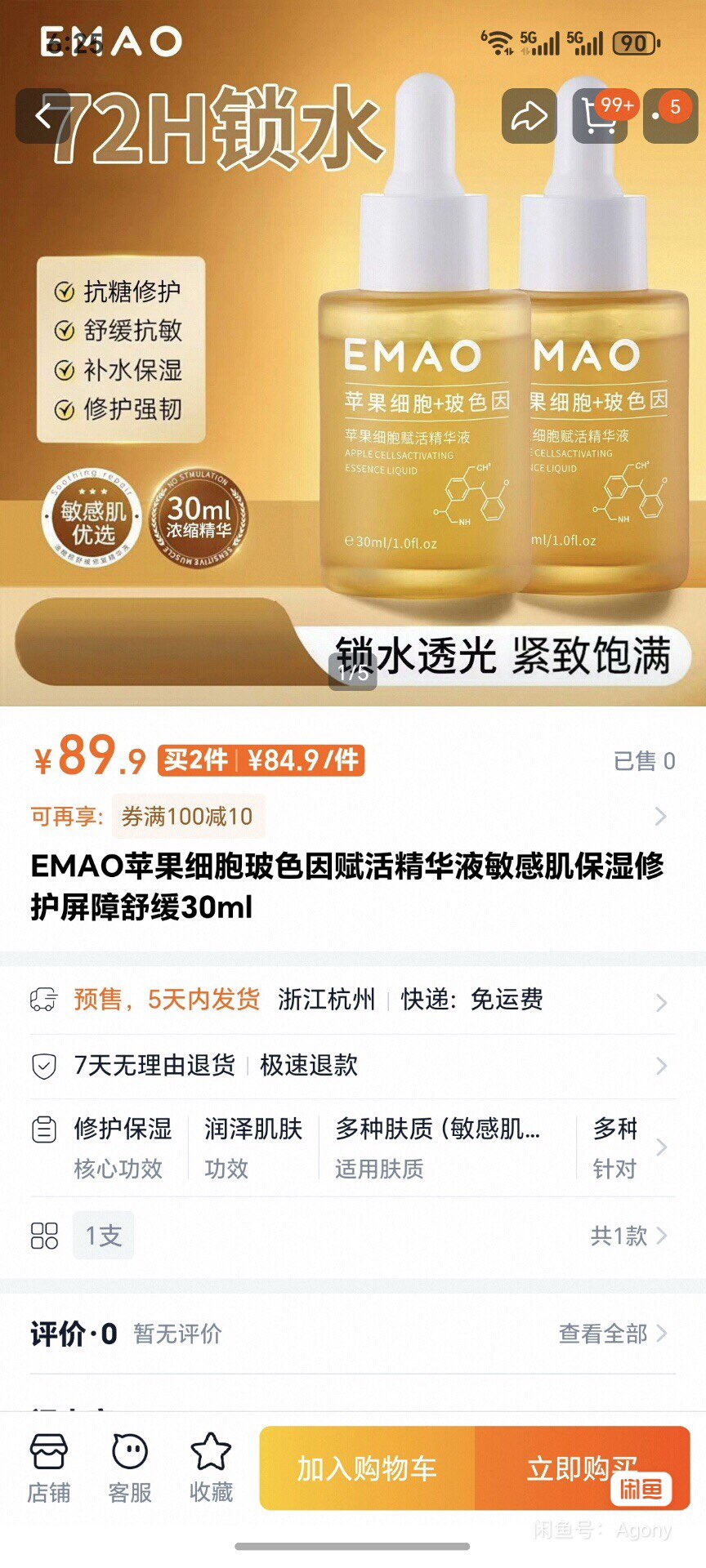Image resolution: width=706 pixels, height=1568 pixels.
Task: Open the 7天无理由退货 guarantee row
Action: [351, 1065]
